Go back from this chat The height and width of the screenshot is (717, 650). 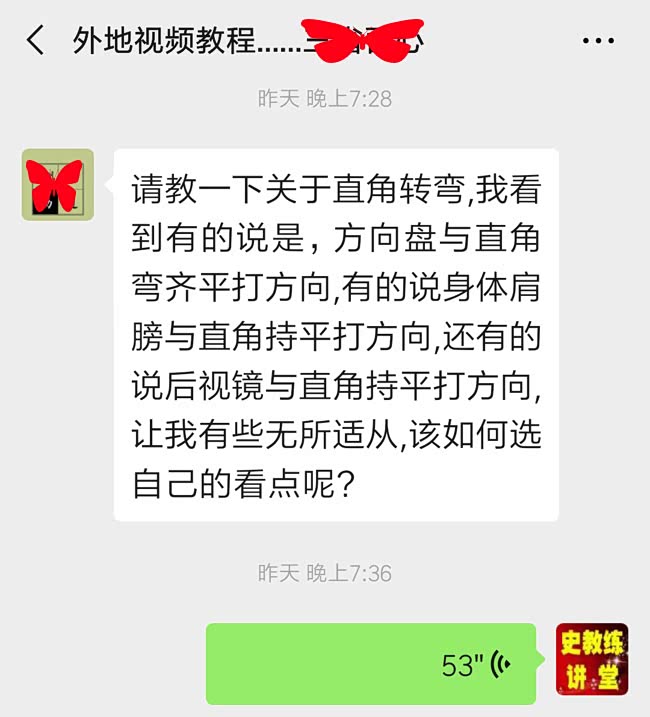point(36,41)
